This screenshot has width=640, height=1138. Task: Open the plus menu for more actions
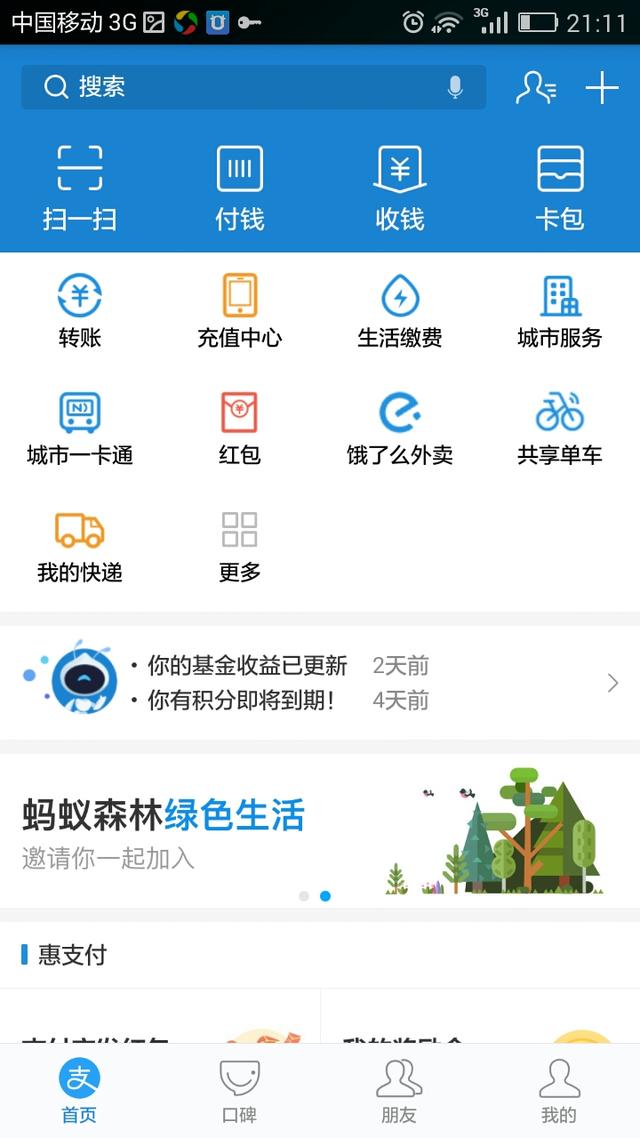pyautogui.click(x=602, y=88)
